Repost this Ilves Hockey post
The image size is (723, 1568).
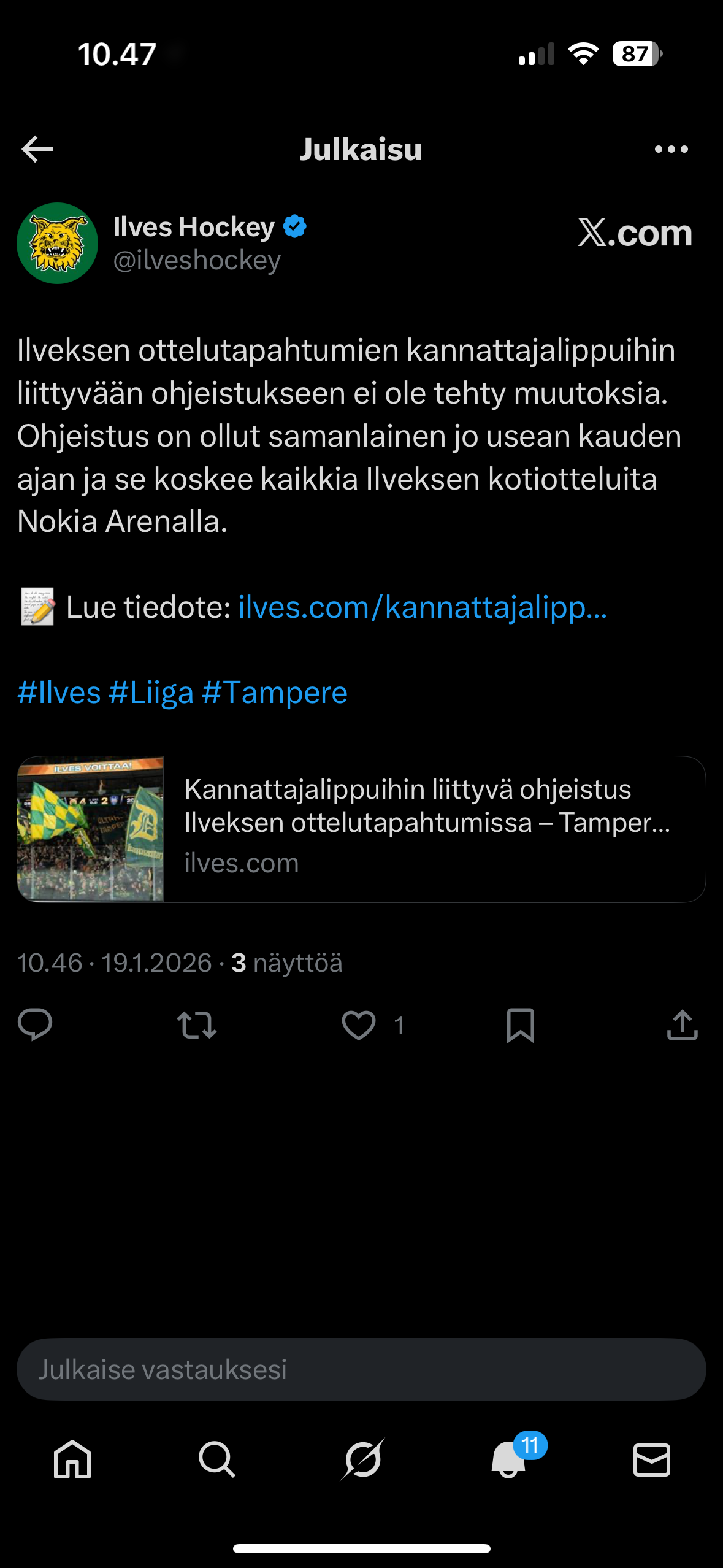[196, 1024]
